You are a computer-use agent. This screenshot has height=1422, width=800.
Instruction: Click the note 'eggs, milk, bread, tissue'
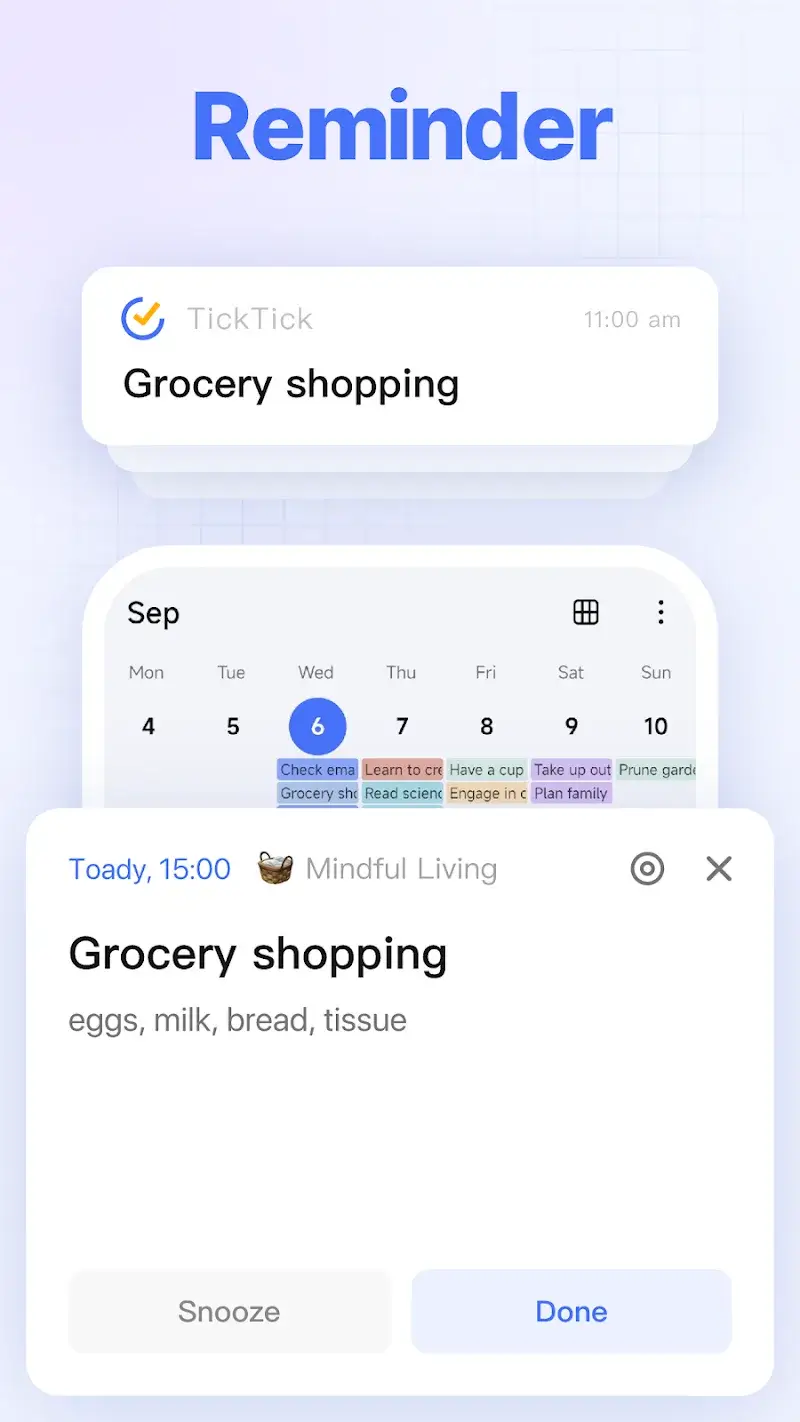236,1019
